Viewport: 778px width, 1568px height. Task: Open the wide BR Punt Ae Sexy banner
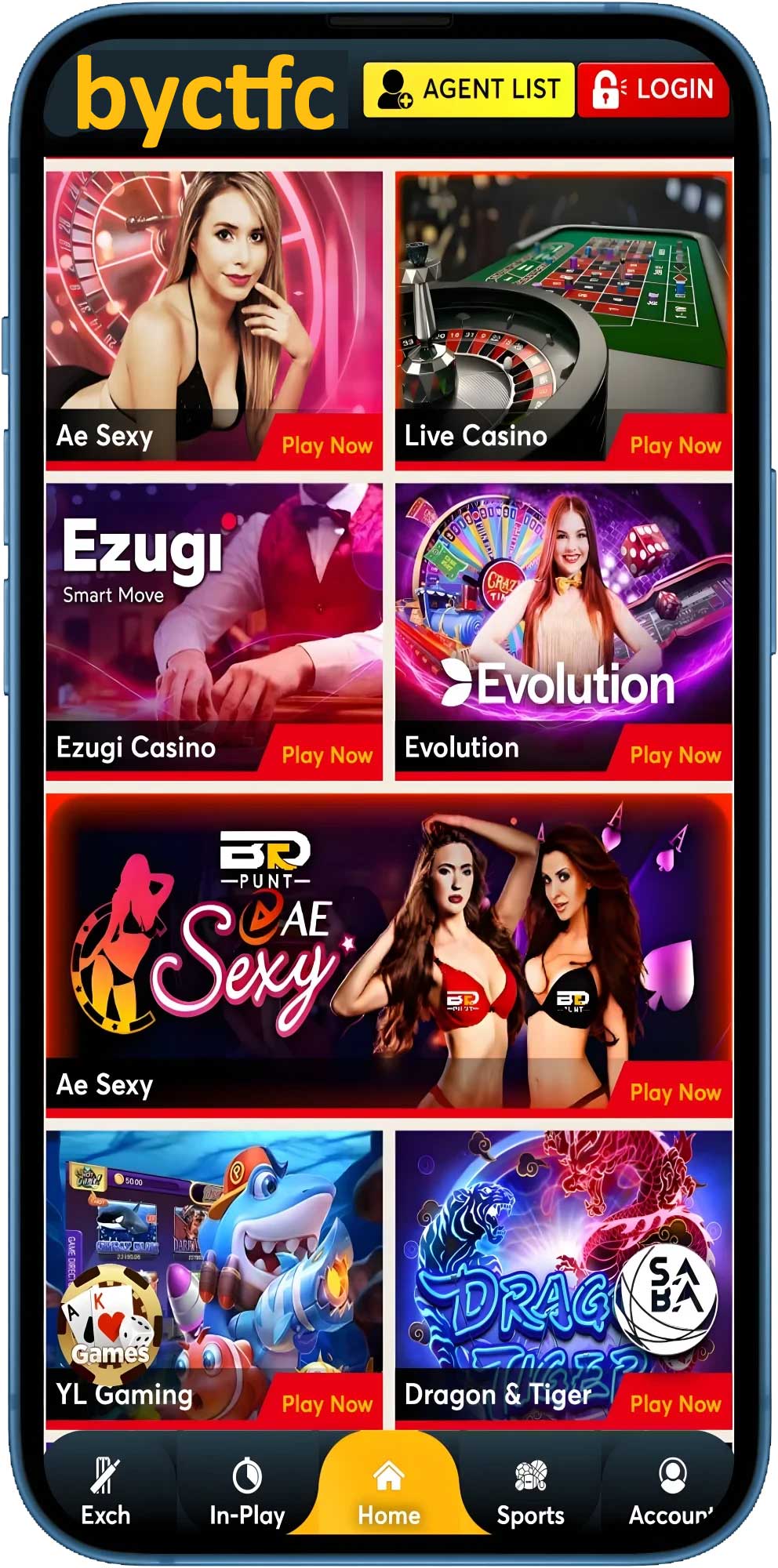tap(389, 955)
